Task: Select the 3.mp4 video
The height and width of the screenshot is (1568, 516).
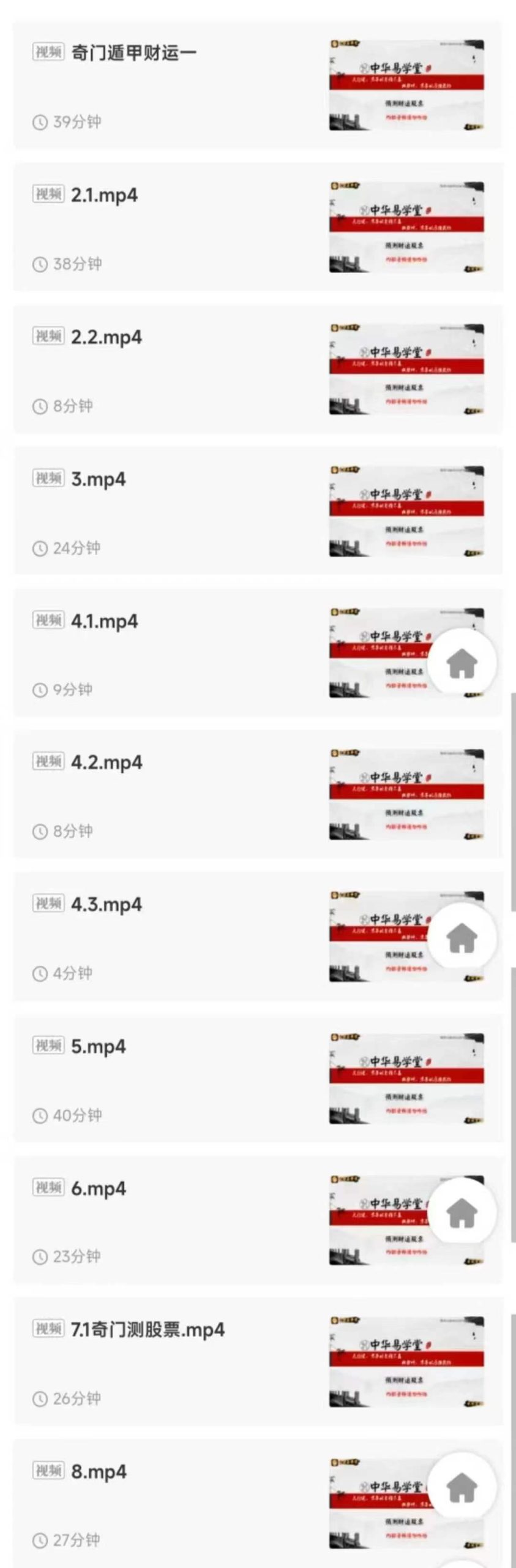Action: pos(98,480)
